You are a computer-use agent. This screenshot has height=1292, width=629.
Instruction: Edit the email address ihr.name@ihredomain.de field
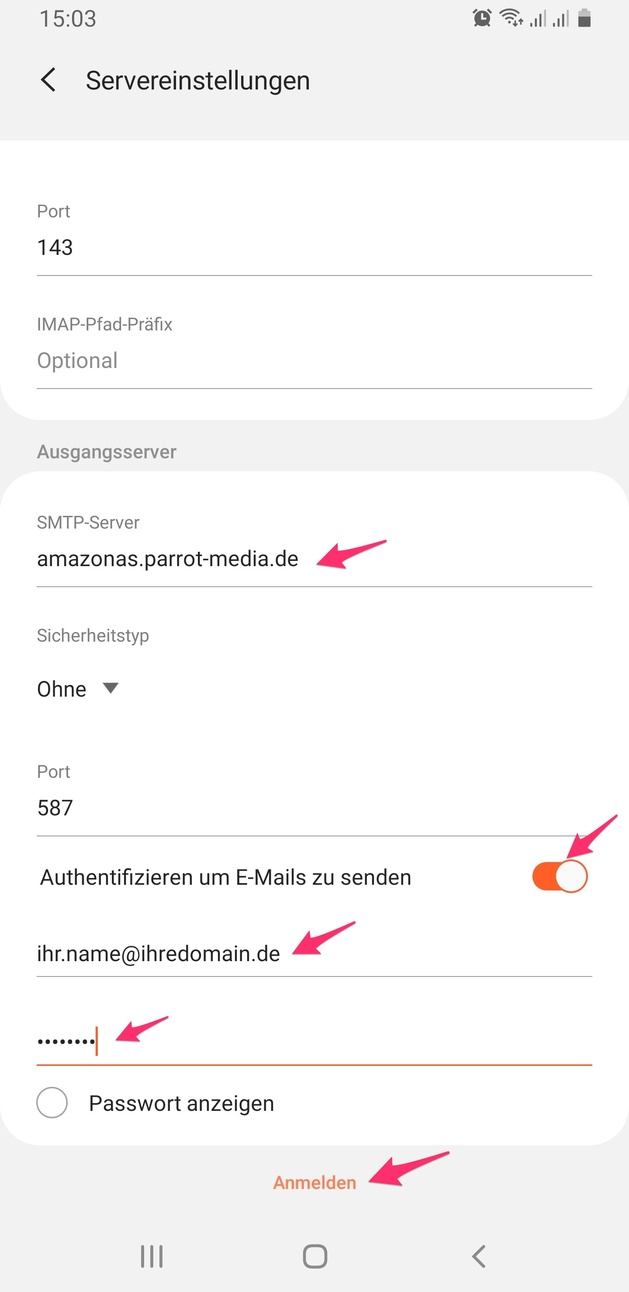coord(314,953)
